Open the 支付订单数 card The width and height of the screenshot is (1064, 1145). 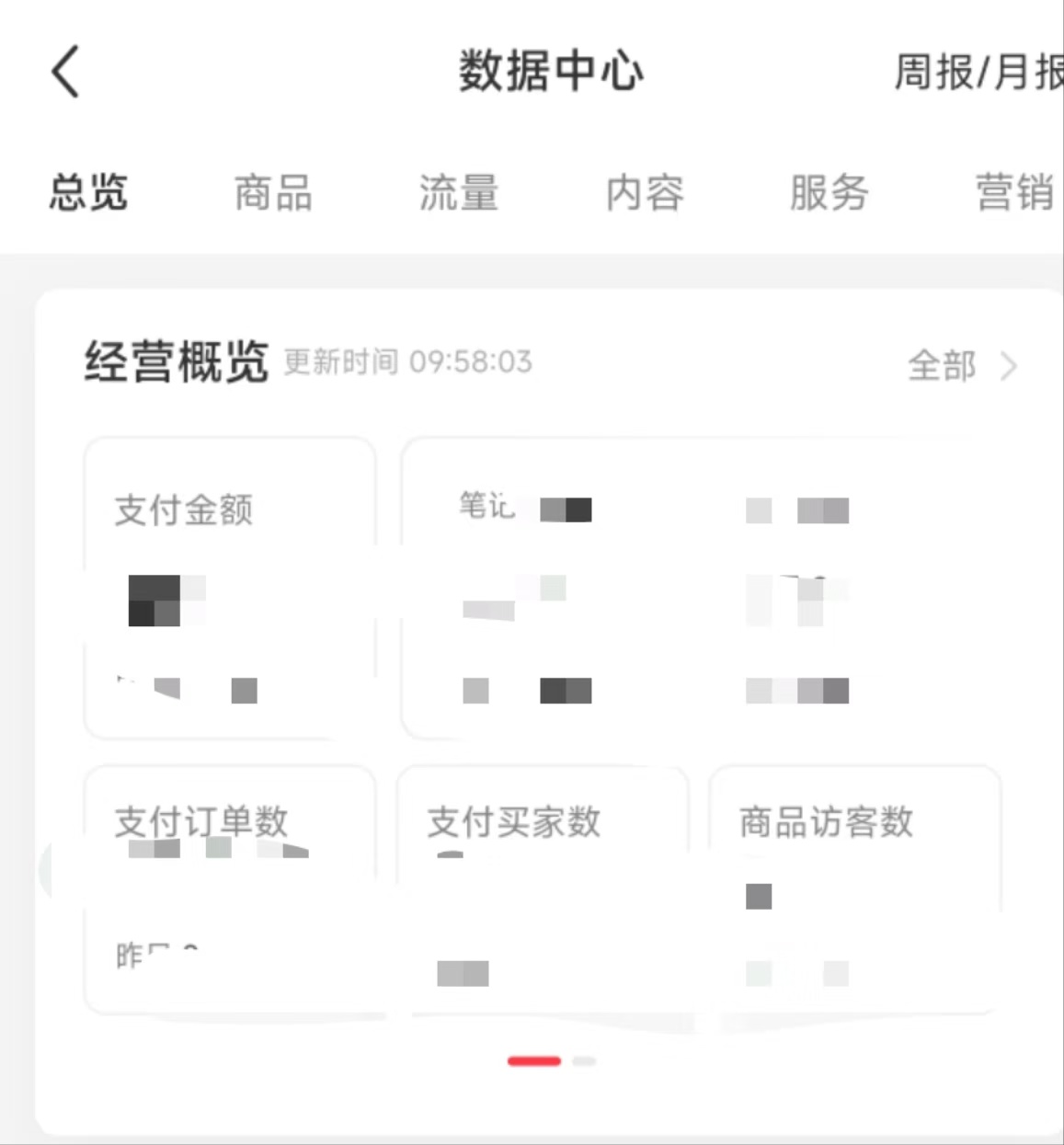point(230,888)
